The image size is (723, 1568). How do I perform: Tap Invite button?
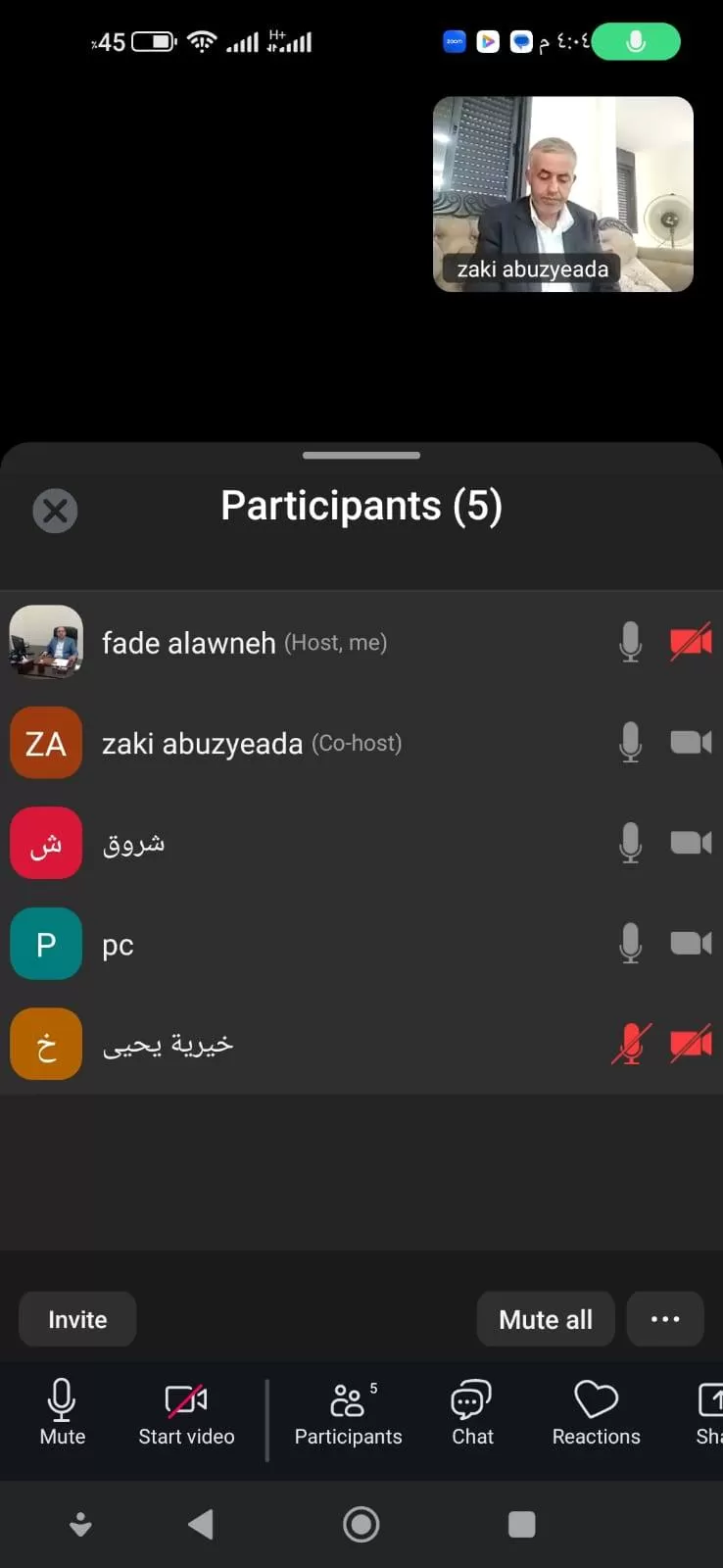(77, 1319)
